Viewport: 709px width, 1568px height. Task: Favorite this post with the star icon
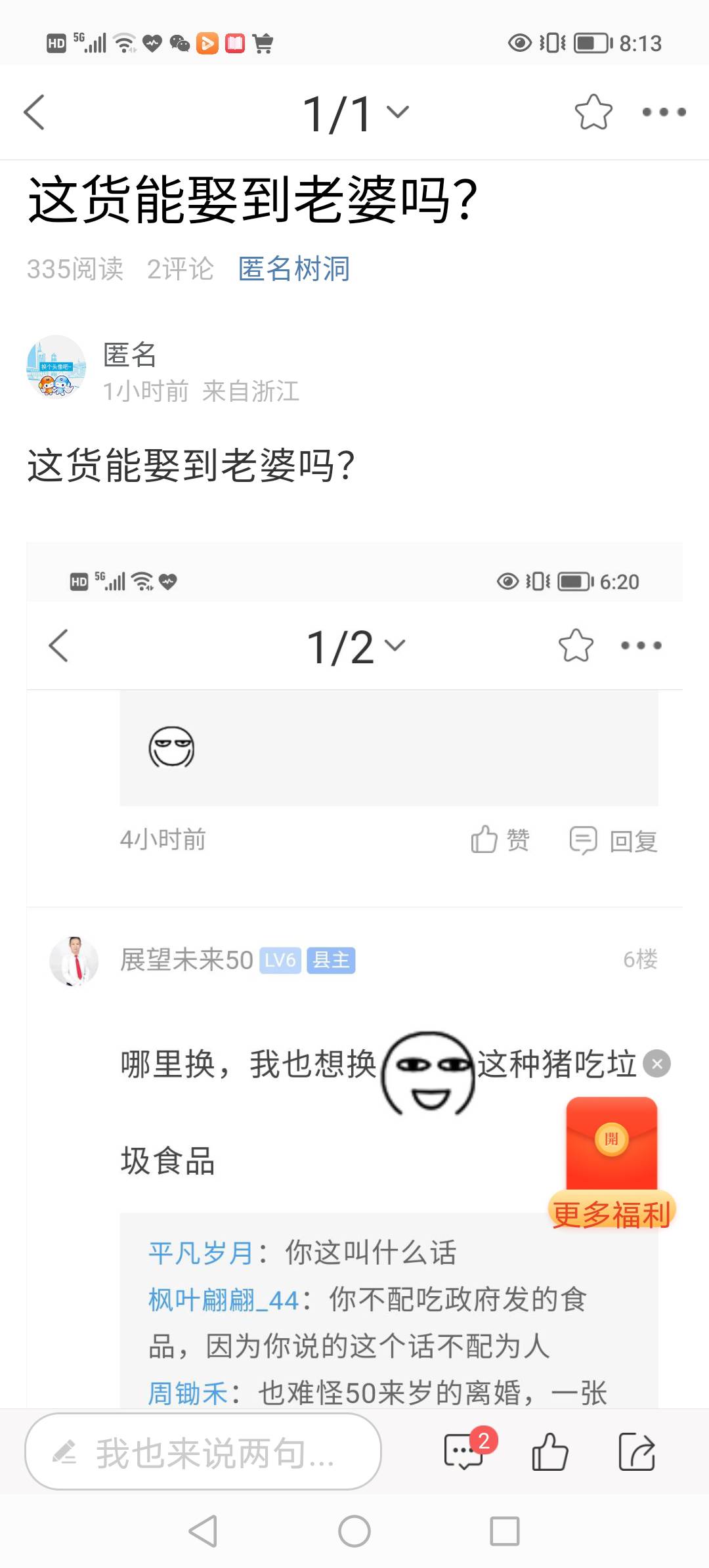point(593,112)
